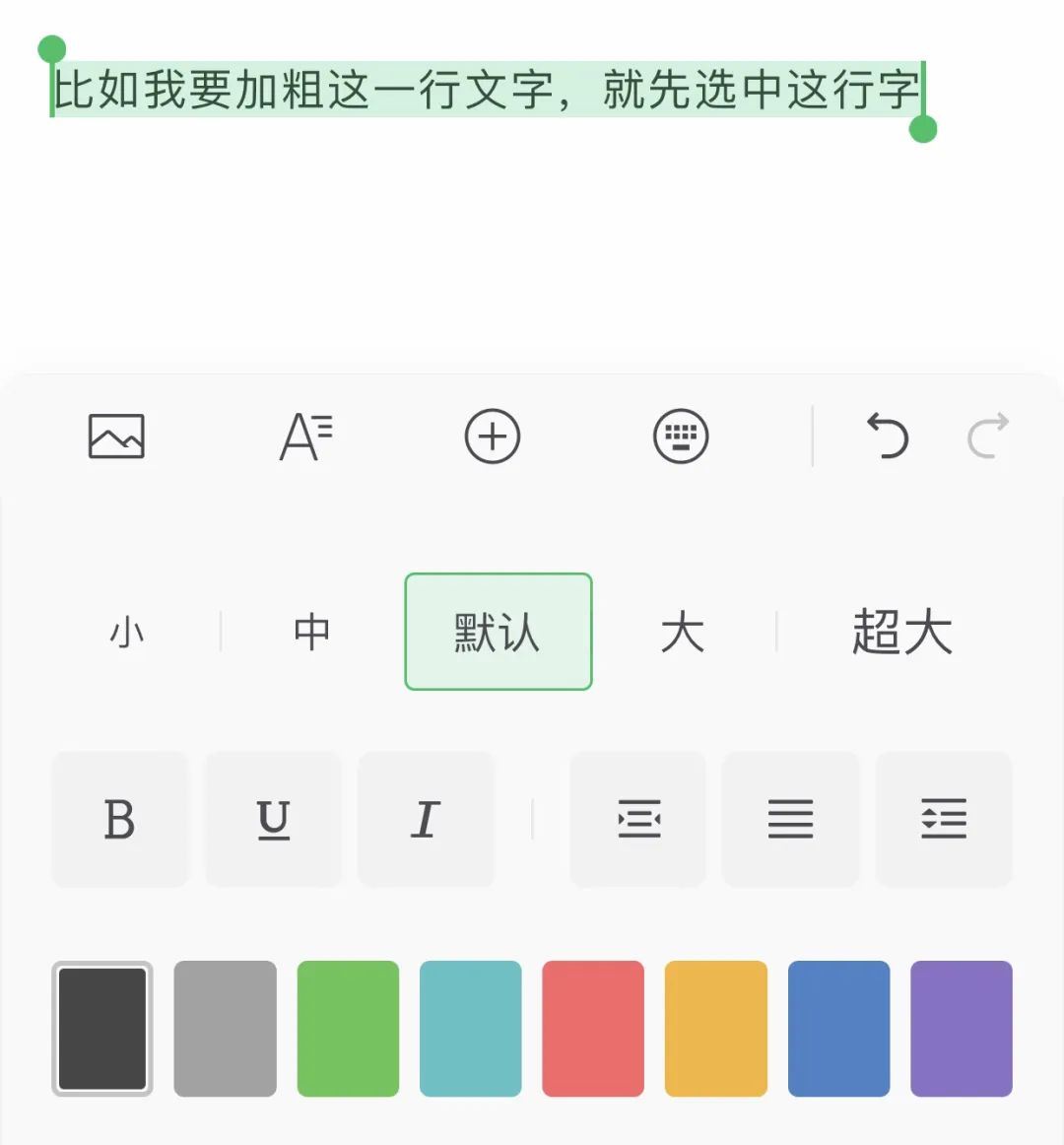Undo the last edit

pos(888,437)
